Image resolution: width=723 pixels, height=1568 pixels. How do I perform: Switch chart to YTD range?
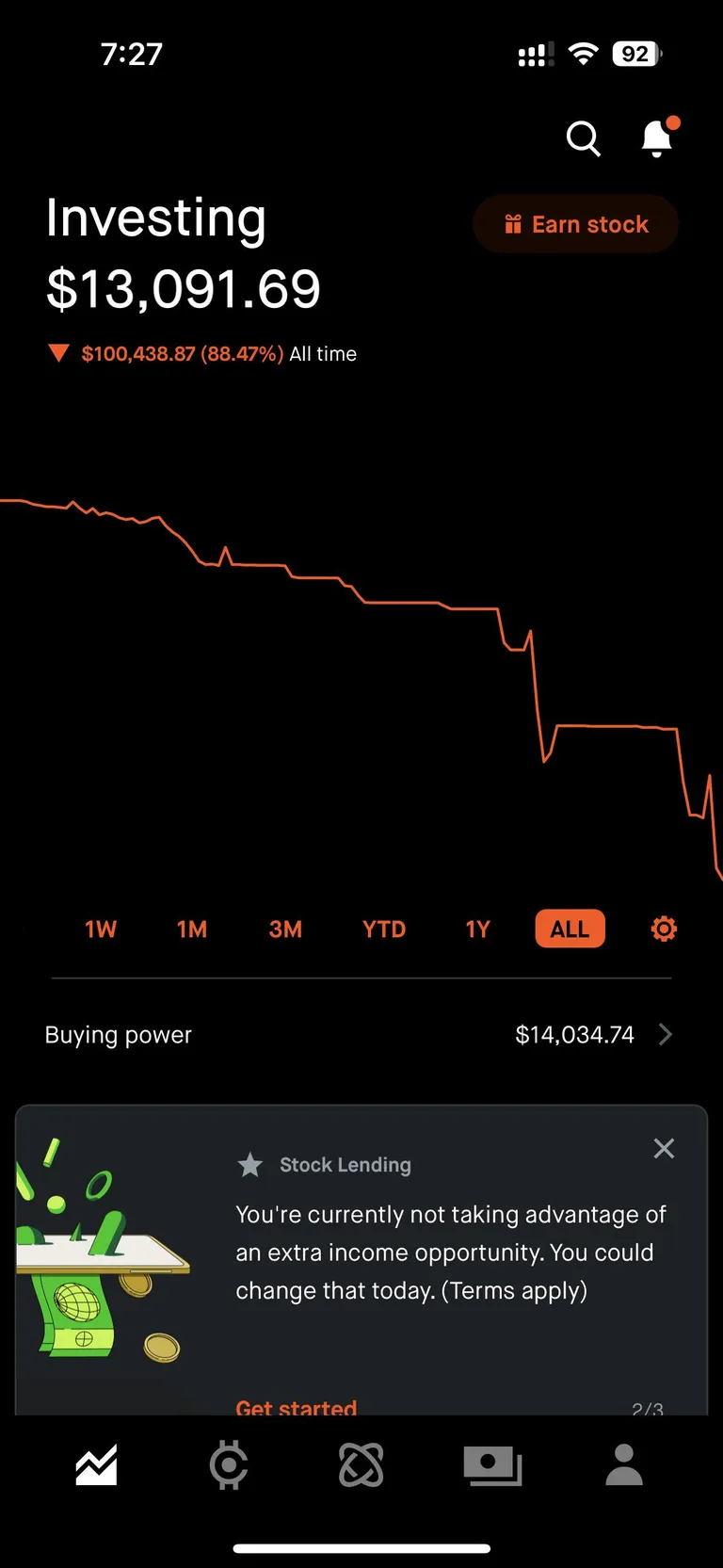click(383, 929)
